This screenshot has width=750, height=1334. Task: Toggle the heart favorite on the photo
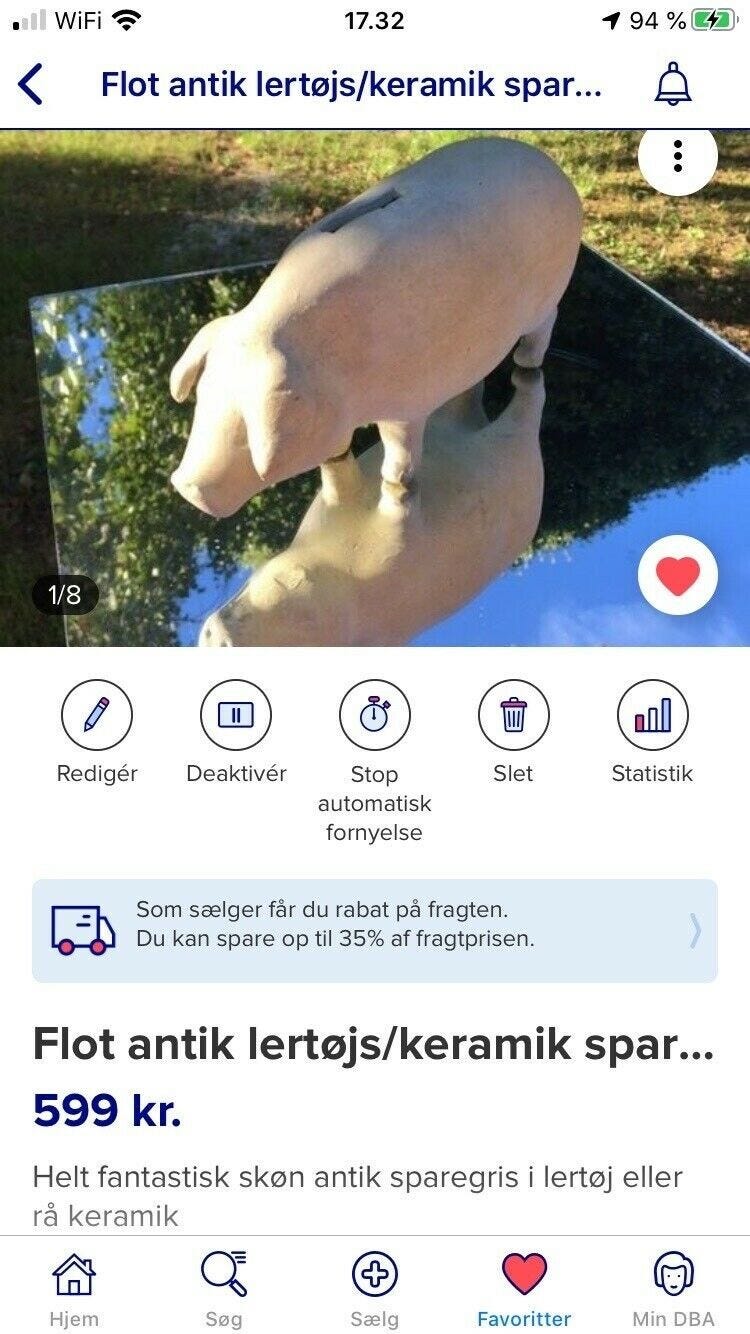point(678,575)
